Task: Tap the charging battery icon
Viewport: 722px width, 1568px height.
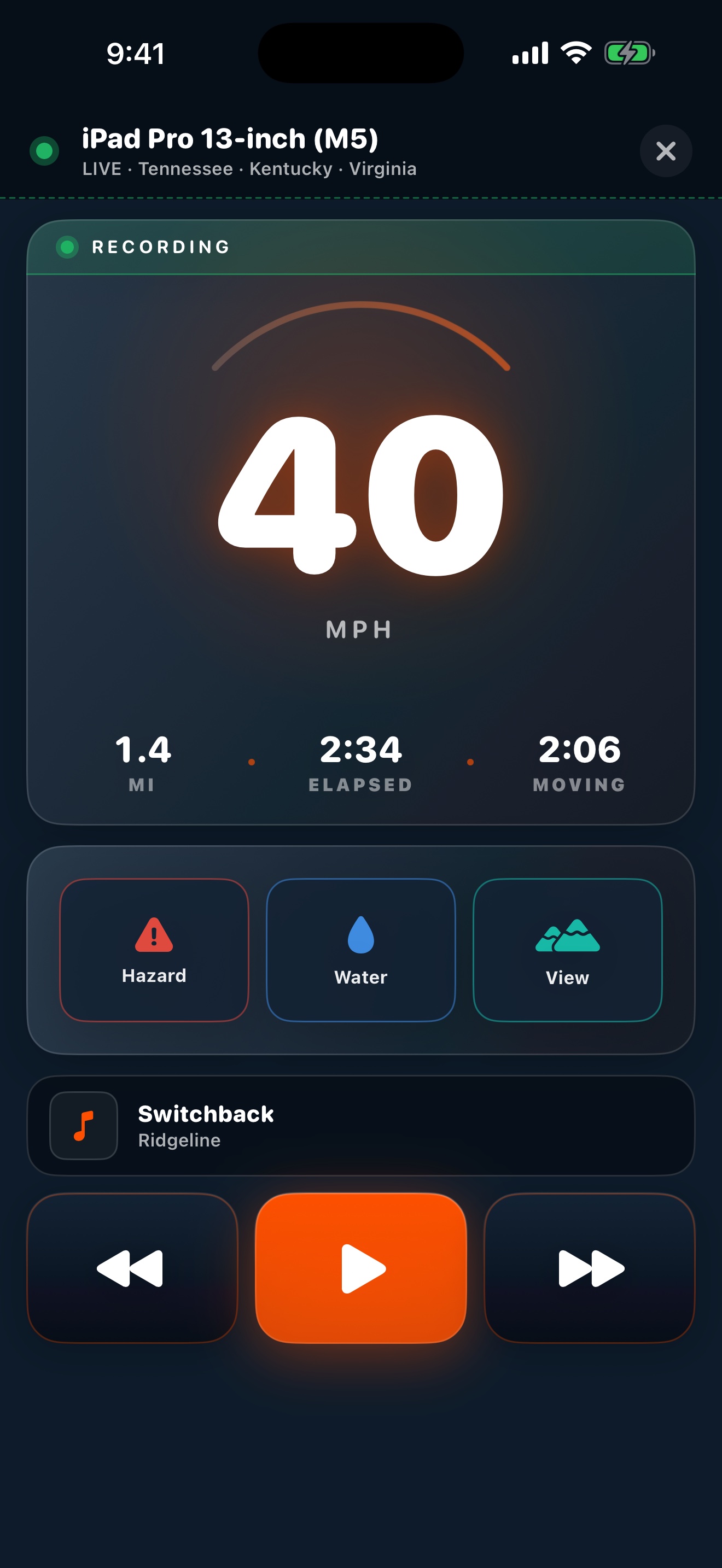Action: tap(627, 54)
